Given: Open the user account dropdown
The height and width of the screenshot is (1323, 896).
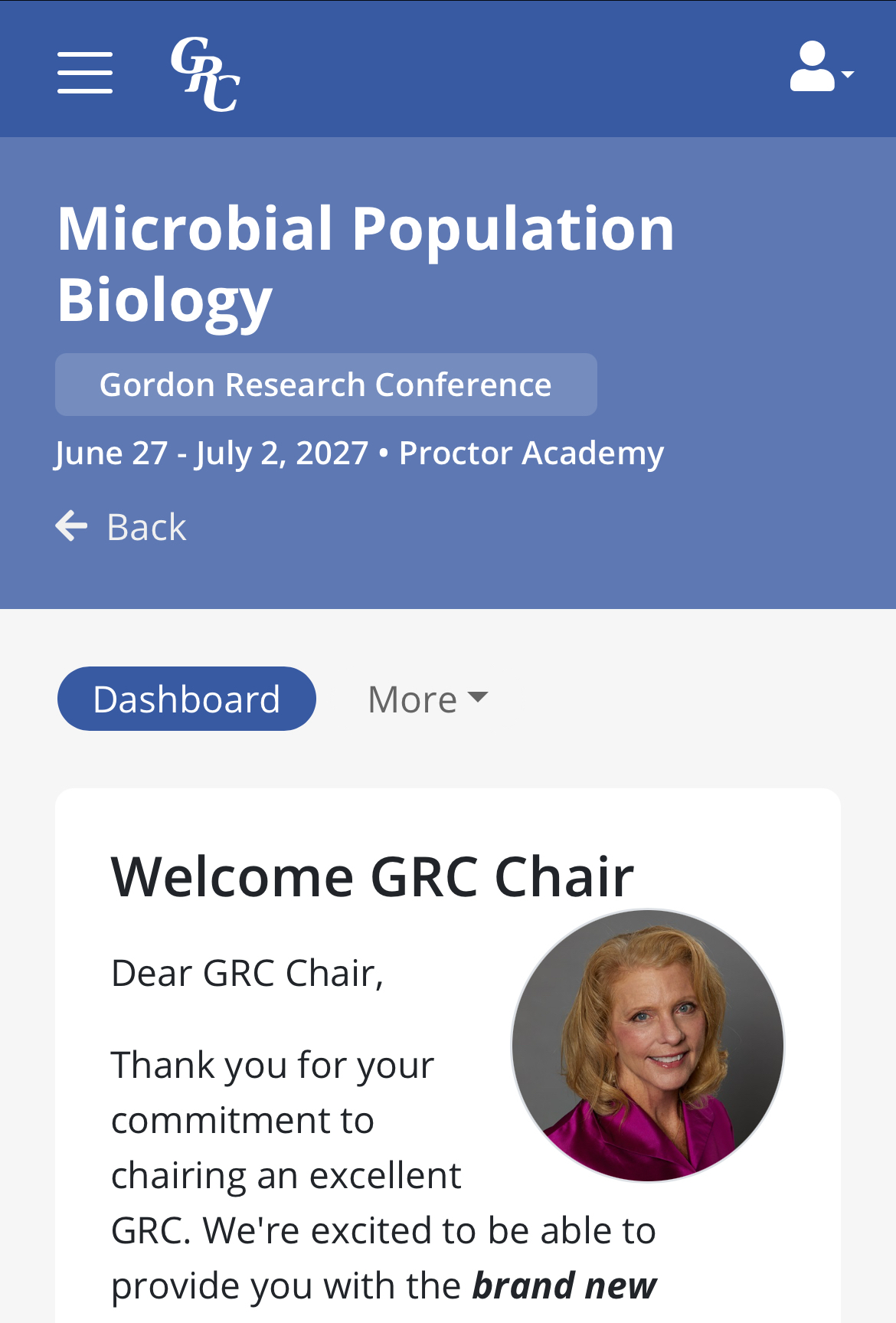Looking at the screenshot, I should (820, 68).
